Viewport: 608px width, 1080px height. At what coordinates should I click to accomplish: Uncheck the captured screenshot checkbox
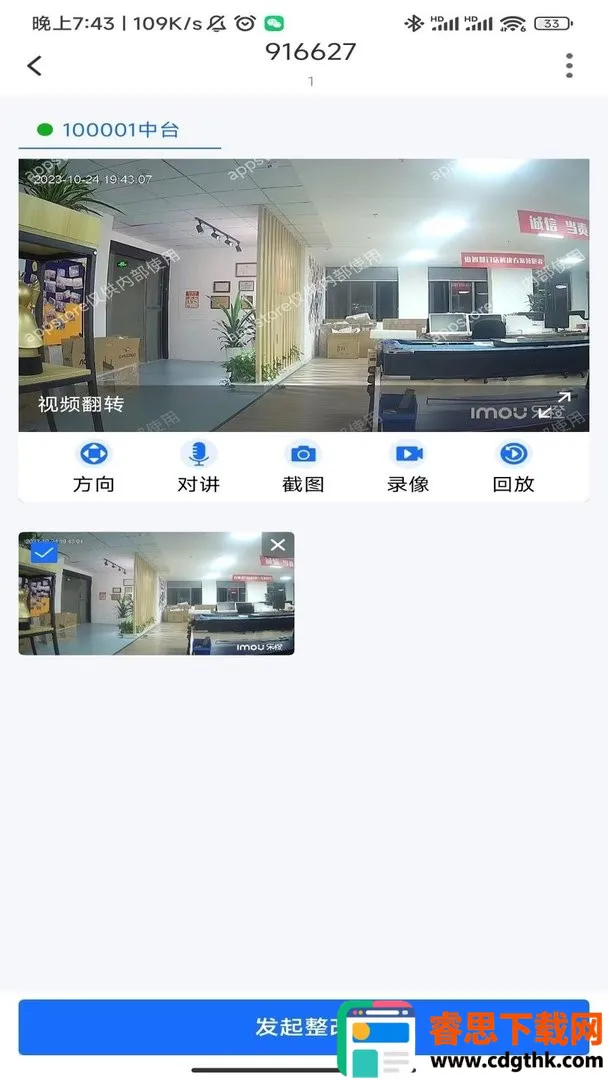44,552
